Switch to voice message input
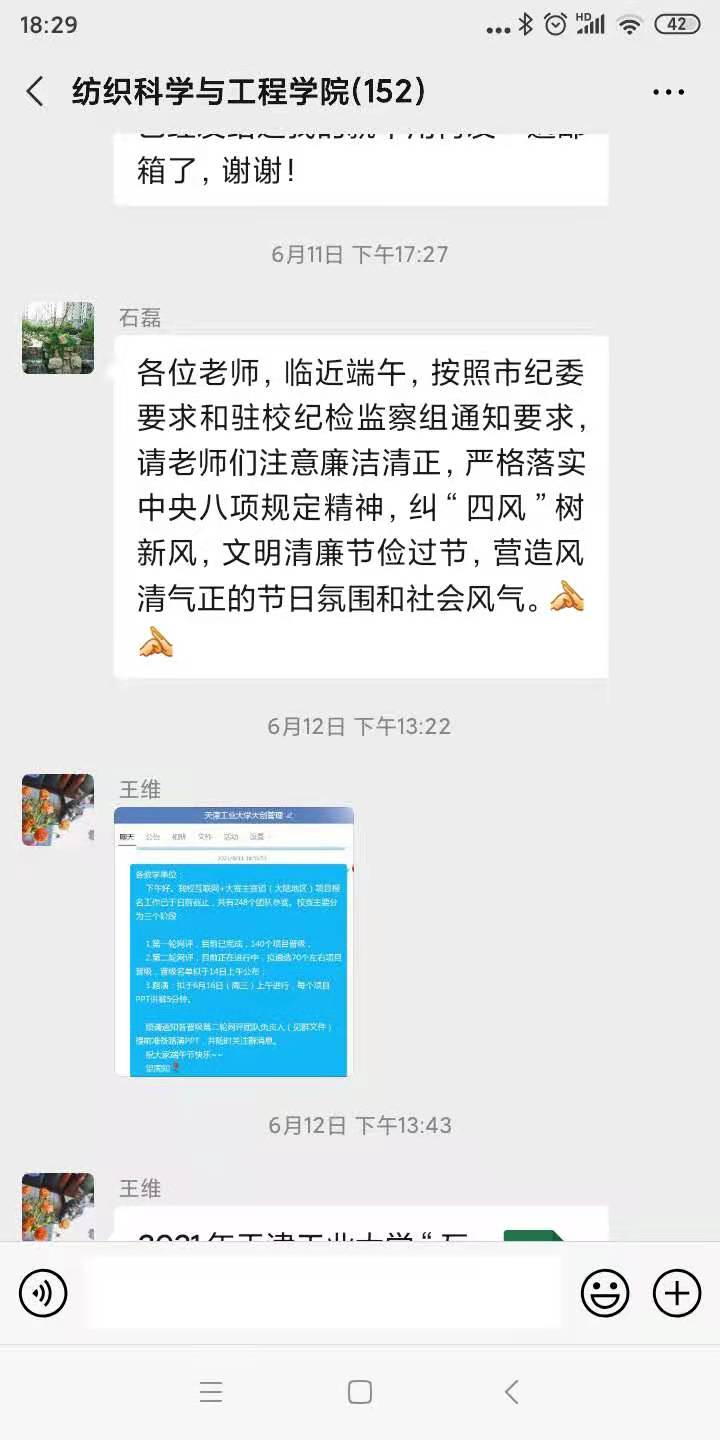720x1440 pixels. (43, 1294)
